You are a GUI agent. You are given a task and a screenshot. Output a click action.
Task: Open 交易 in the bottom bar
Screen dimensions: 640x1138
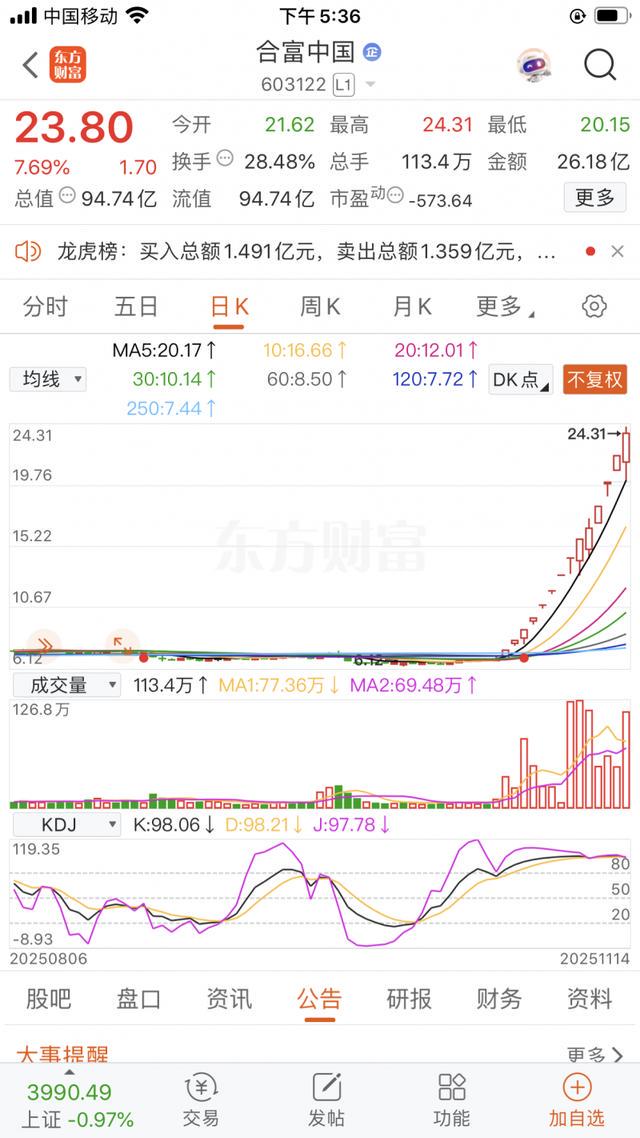pyautogui.click(x=202, y=1098)
